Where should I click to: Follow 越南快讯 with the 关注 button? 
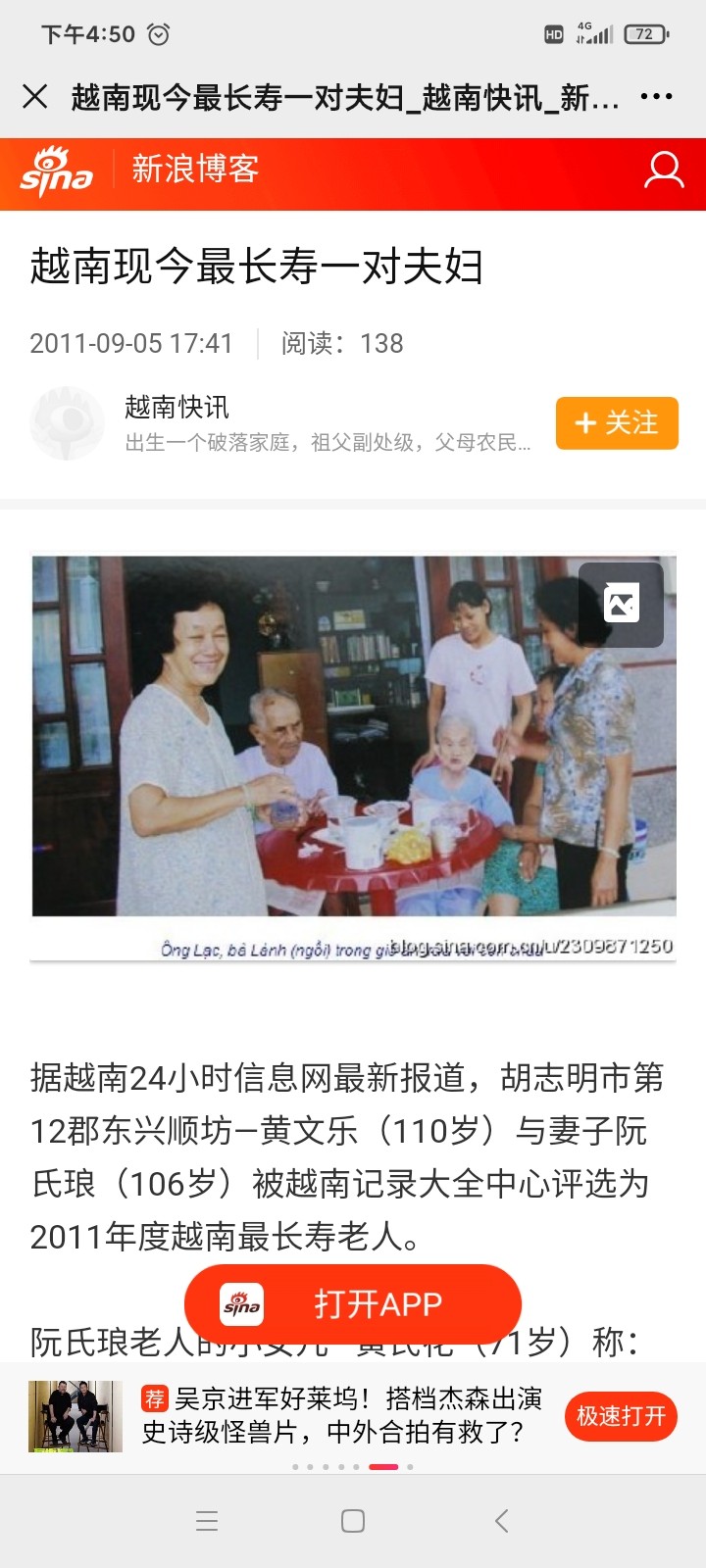pyautogui.click(x=617, y=423)
